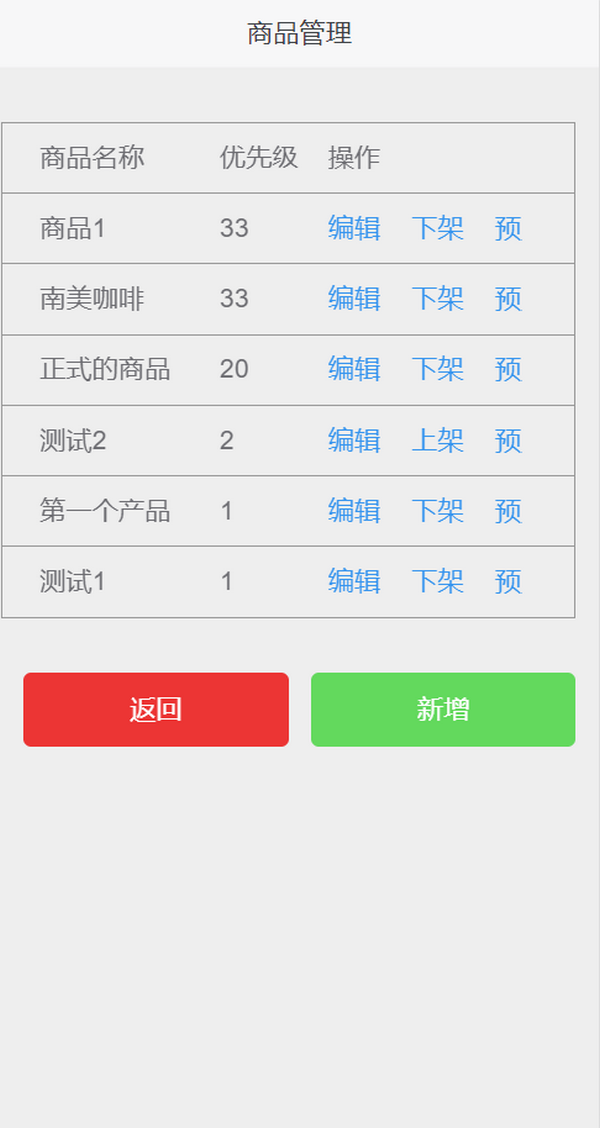The height and width of the screenshot is (1128, 600).
Task: Add a new product with 新增
Action: (x=443, y=710)
